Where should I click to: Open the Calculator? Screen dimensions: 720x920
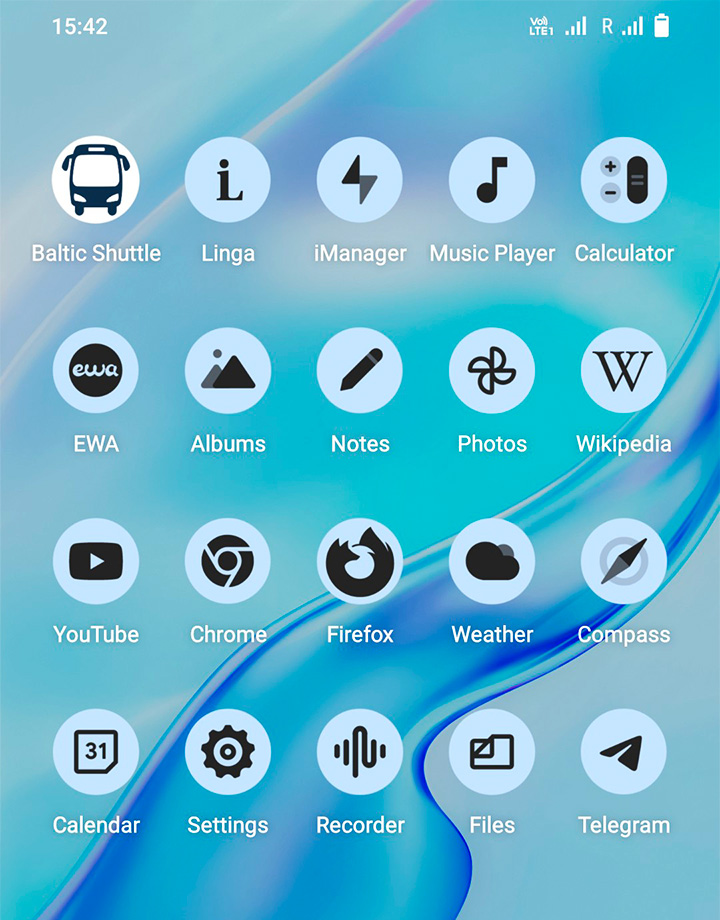coord(624,180)
